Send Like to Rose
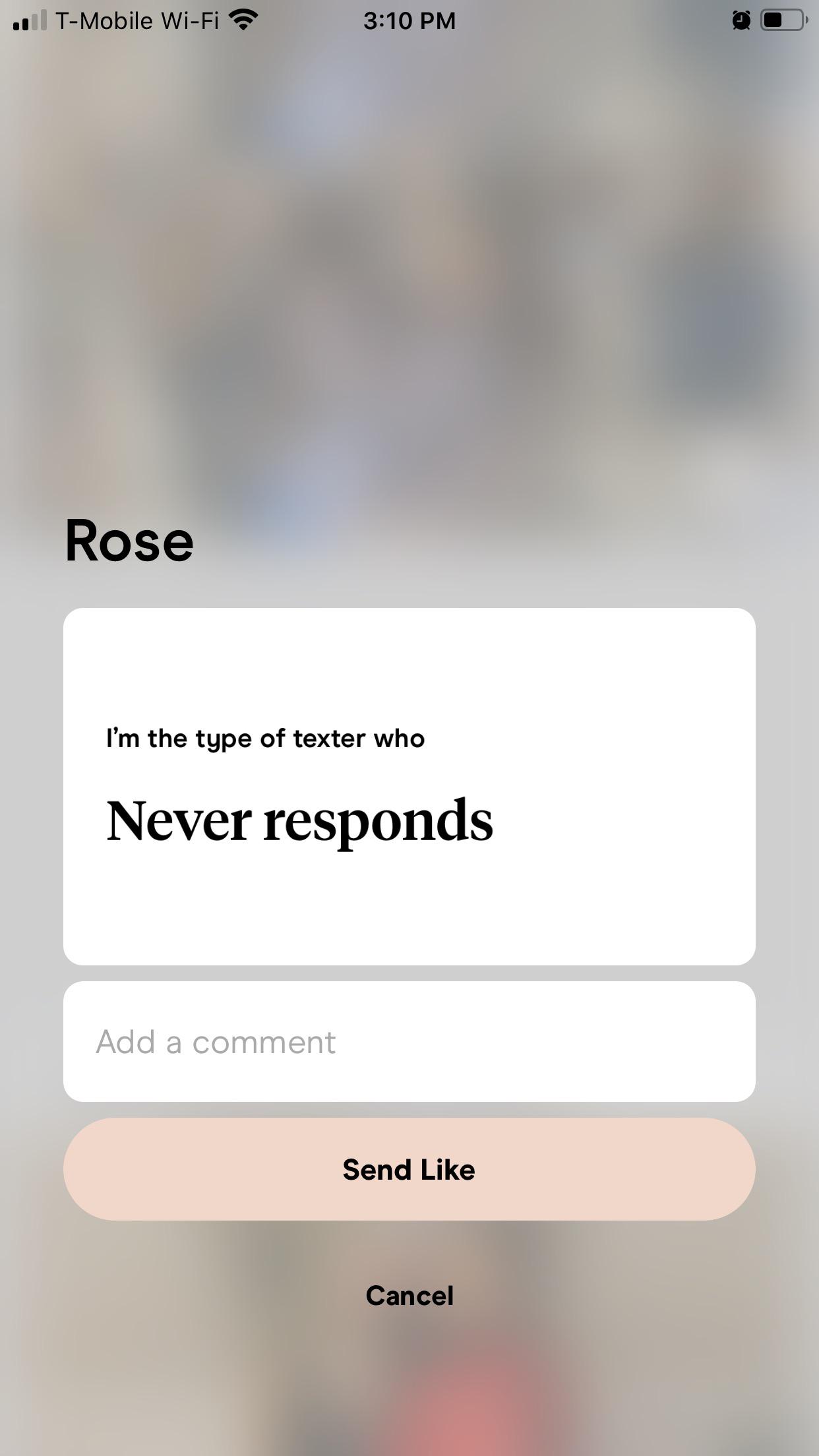This screenshot has height=1456, width=819. [x=409, y=1169]
